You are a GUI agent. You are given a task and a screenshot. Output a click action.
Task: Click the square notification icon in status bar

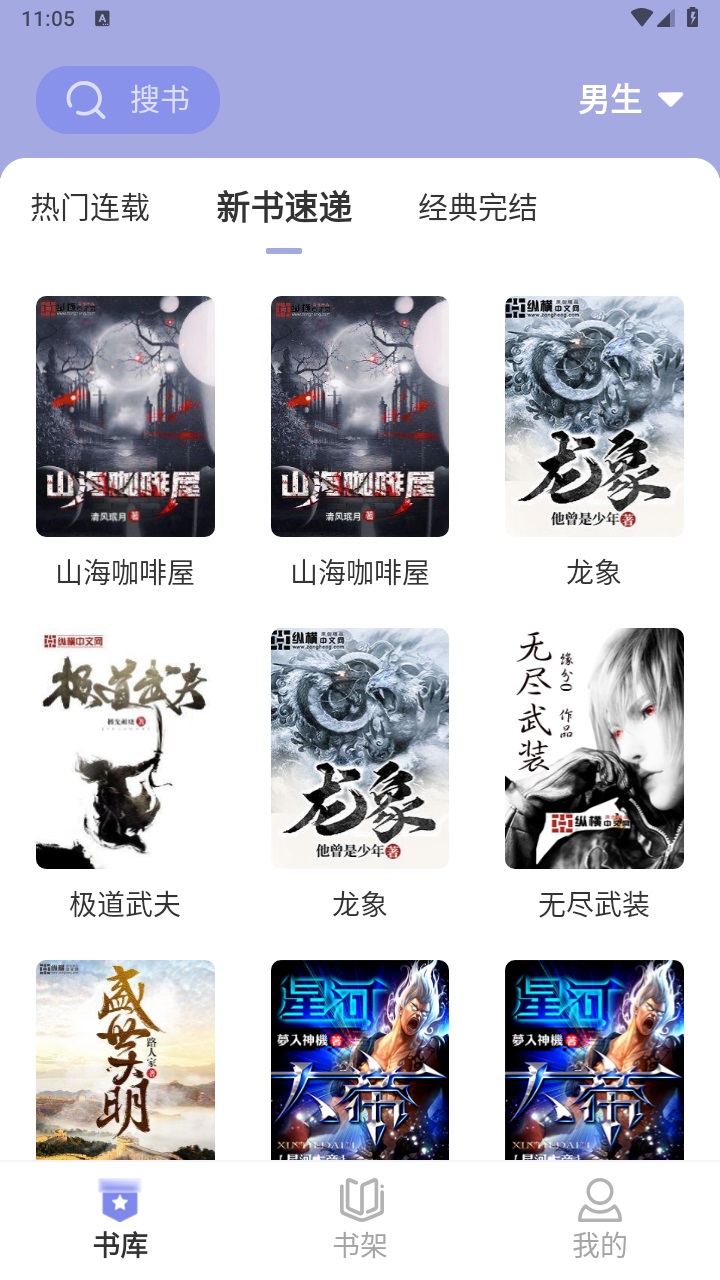pos(103,17)
